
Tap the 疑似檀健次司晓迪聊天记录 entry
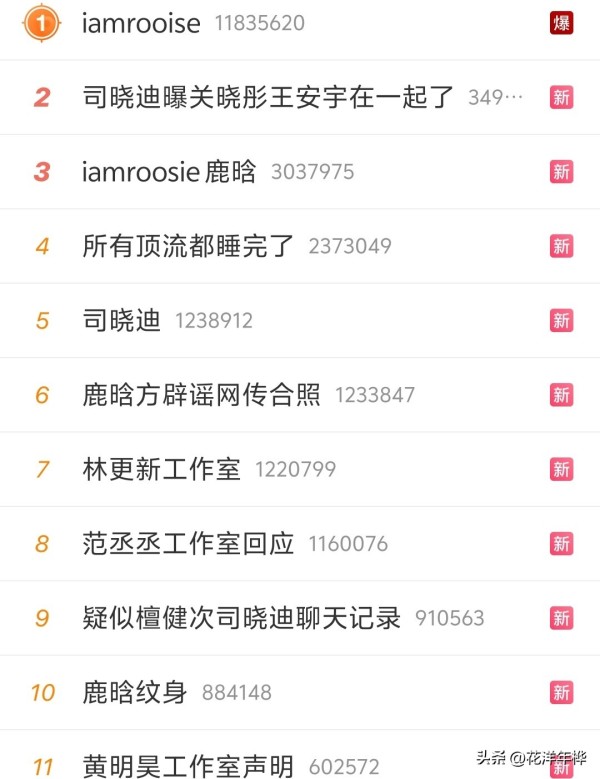point(241,618)
